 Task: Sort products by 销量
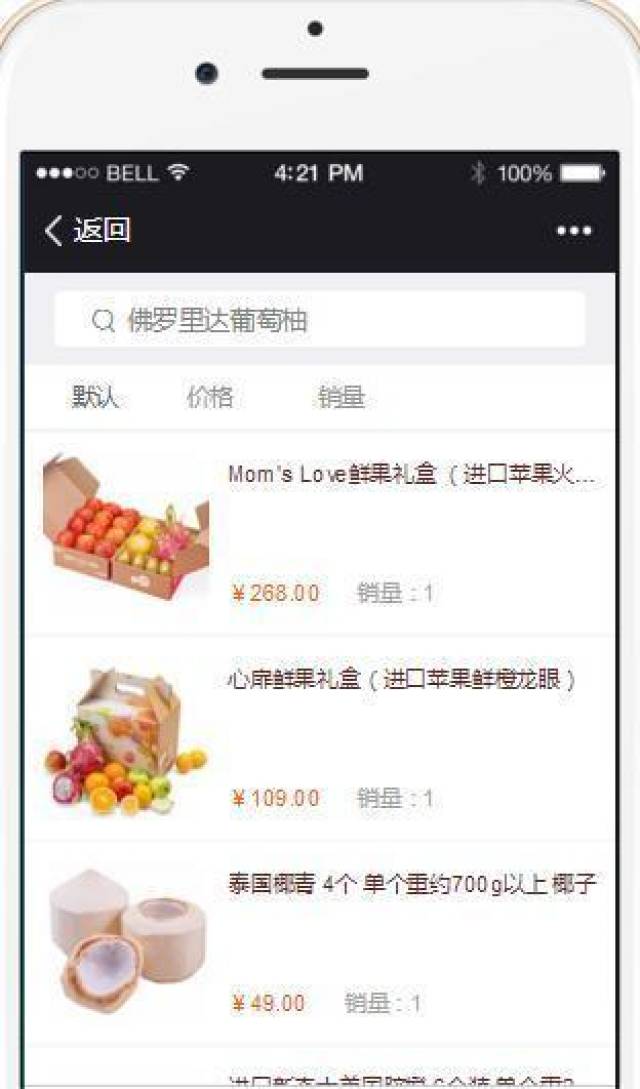[341, 397]
